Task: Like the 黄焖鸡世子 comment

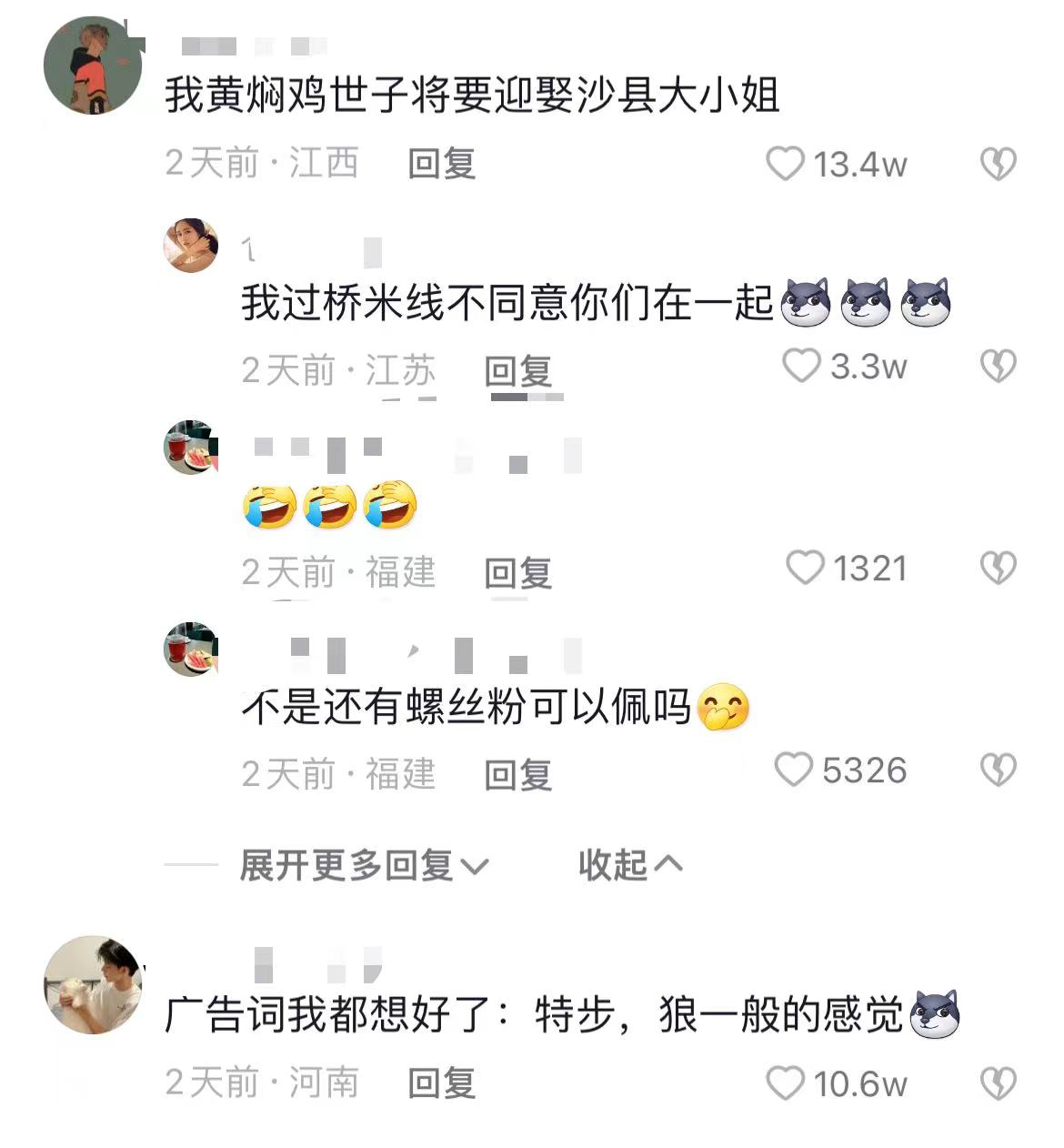Action: 786,165
